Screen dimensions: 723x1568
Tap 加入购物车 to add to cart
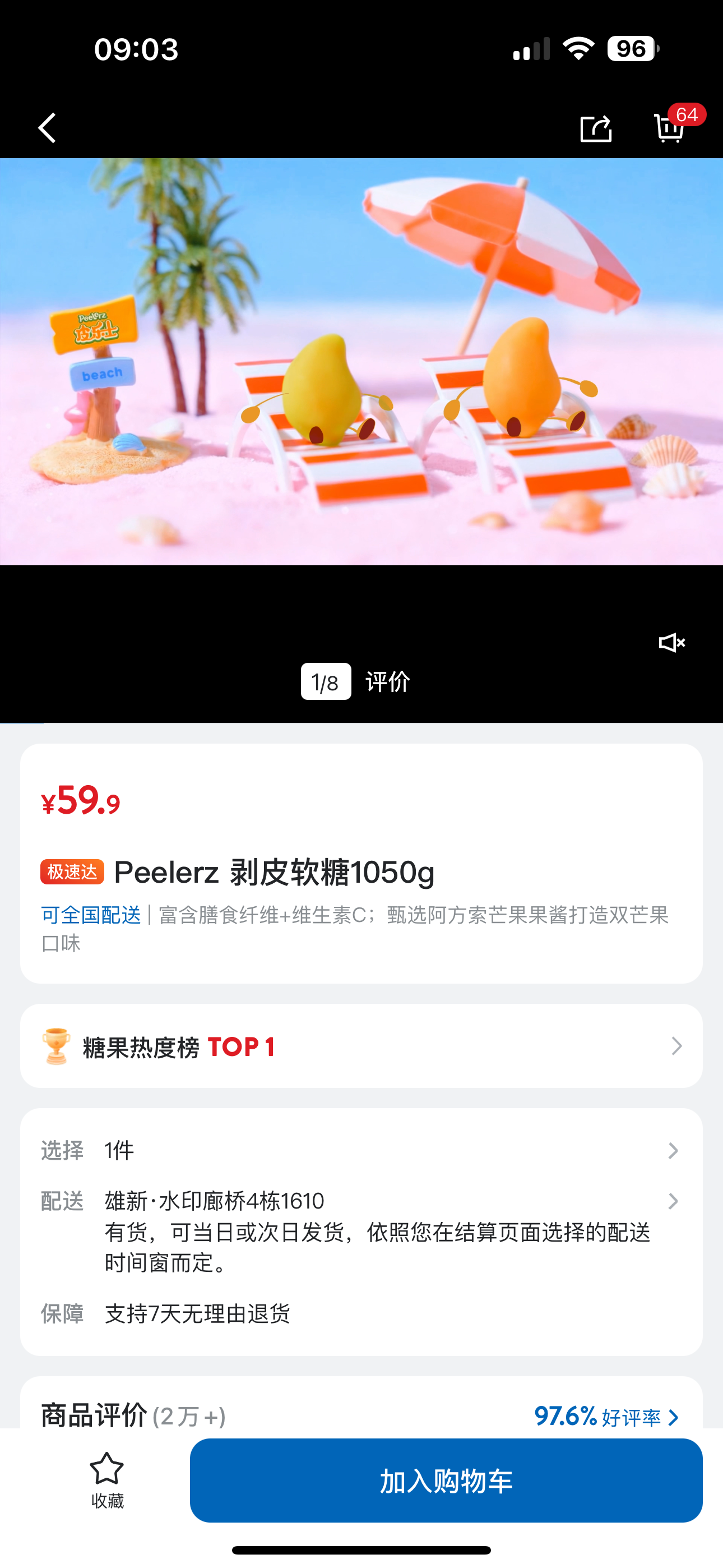[x=446, y=1481]
